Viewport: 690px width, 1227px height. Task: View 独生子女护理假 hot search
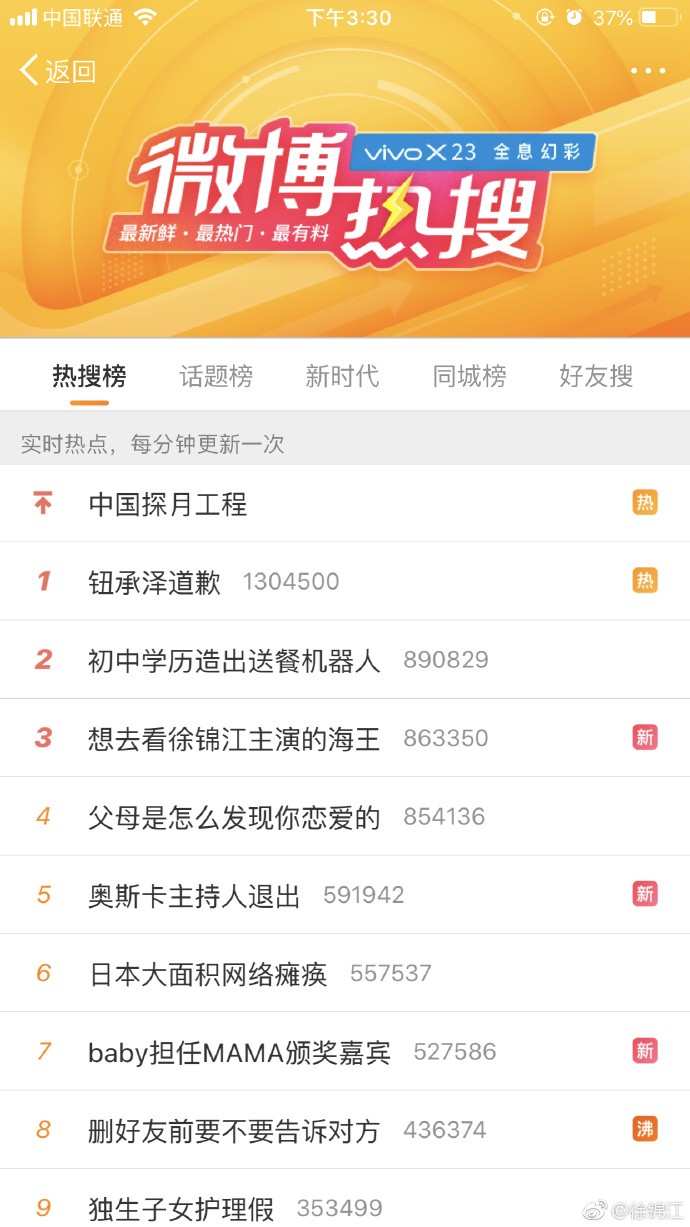tap(181, 1207)
